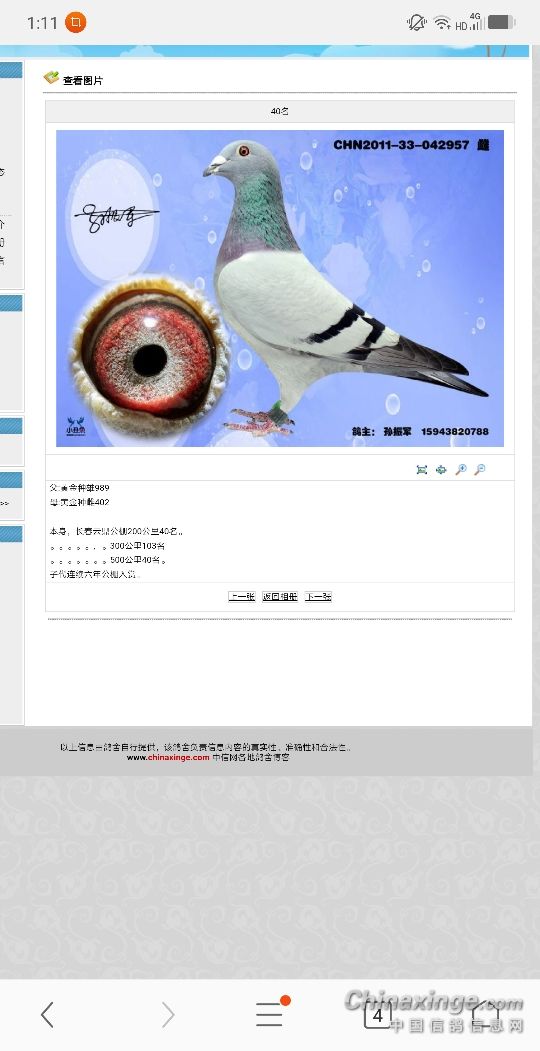Screen dimensions: 540x1051
Task: Open the pigeon photo CHN2011-33-042957
Action: 279,288
